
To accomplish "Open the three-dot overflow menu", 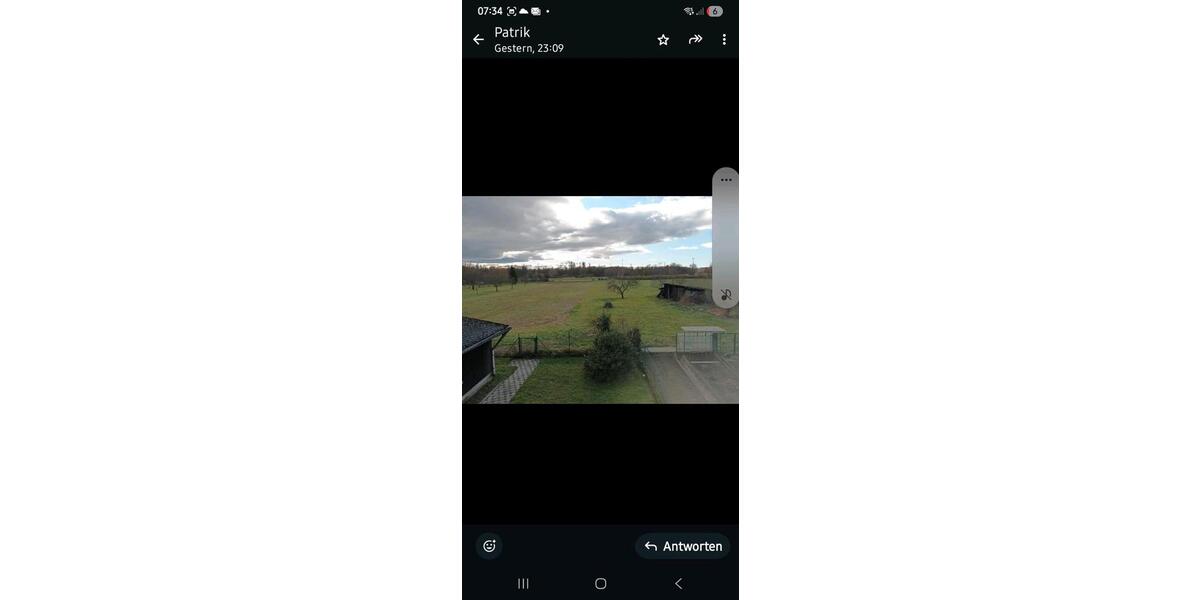I will [x=724, y=40].
